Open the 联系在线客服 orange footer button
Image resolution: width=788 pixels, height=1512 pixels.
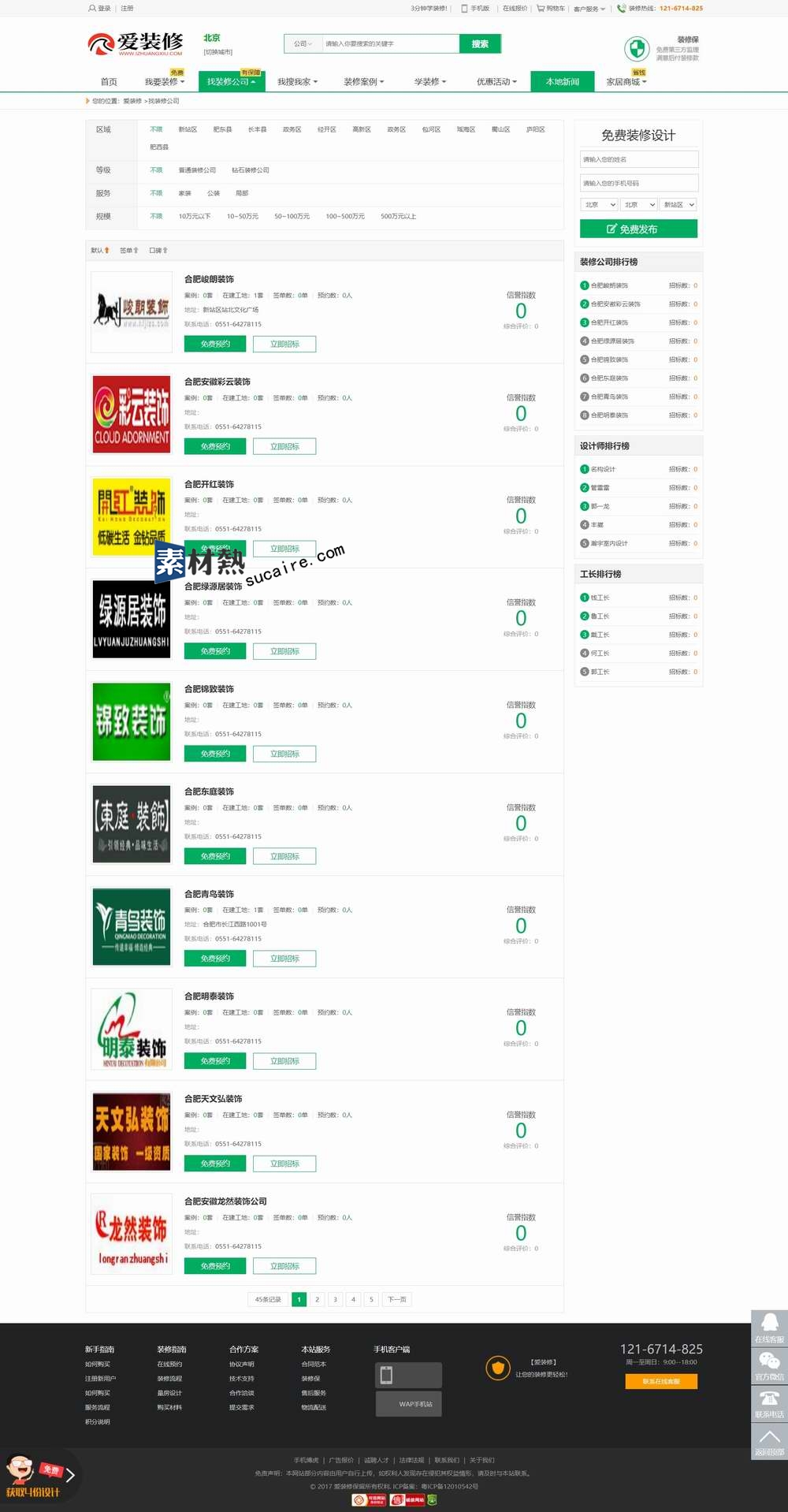(661, 1381)
